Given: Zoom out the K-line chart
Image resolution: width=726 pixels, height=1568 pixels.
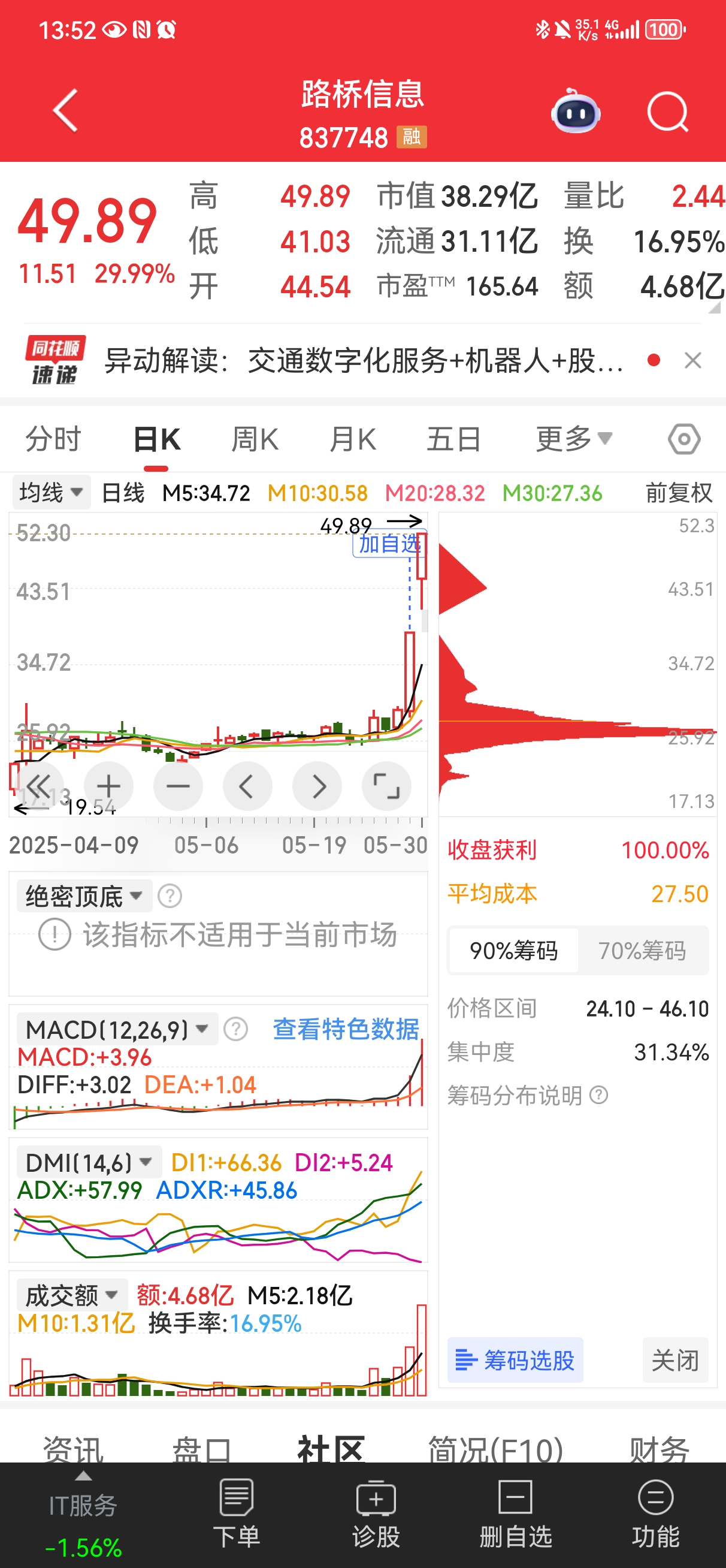Looking at the screenshot, I should [x=179, y=786].
